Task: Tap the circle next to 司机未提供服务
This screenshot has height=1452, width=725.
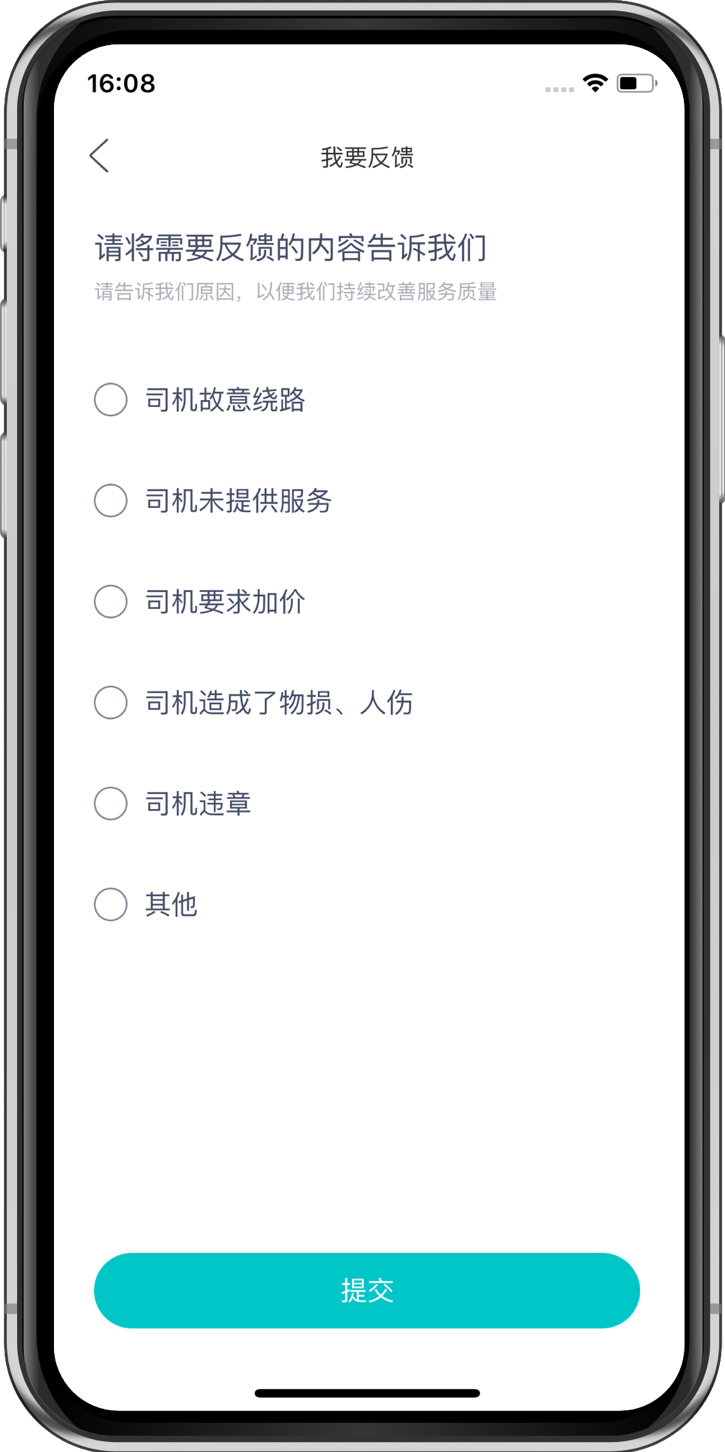Action: (110, 500)
